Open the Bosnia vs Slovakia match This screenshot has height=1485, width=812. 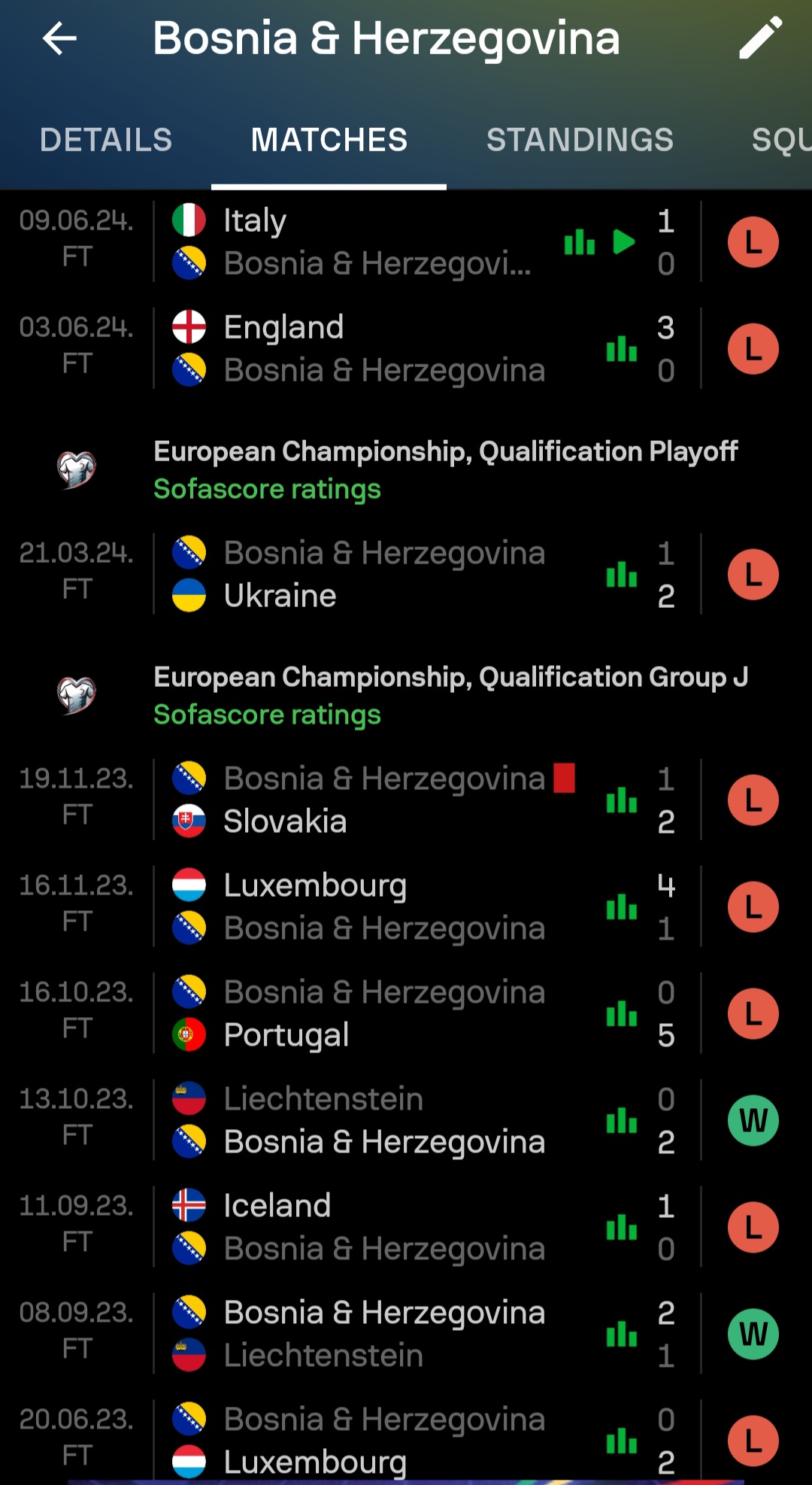(x=406, y=800)
